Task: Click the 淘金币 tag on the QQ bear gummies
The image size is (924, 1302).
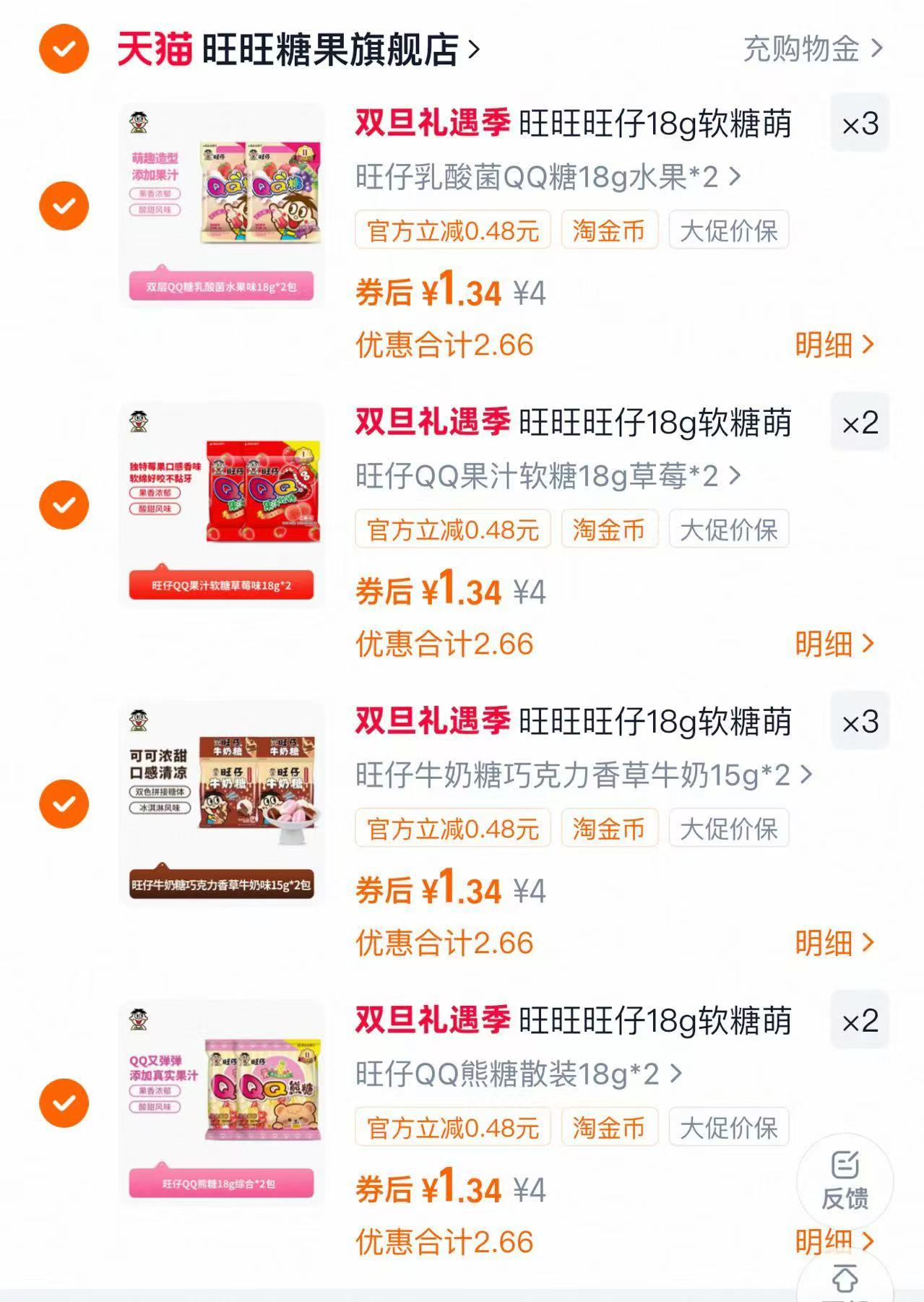Action: (608, 1127)
